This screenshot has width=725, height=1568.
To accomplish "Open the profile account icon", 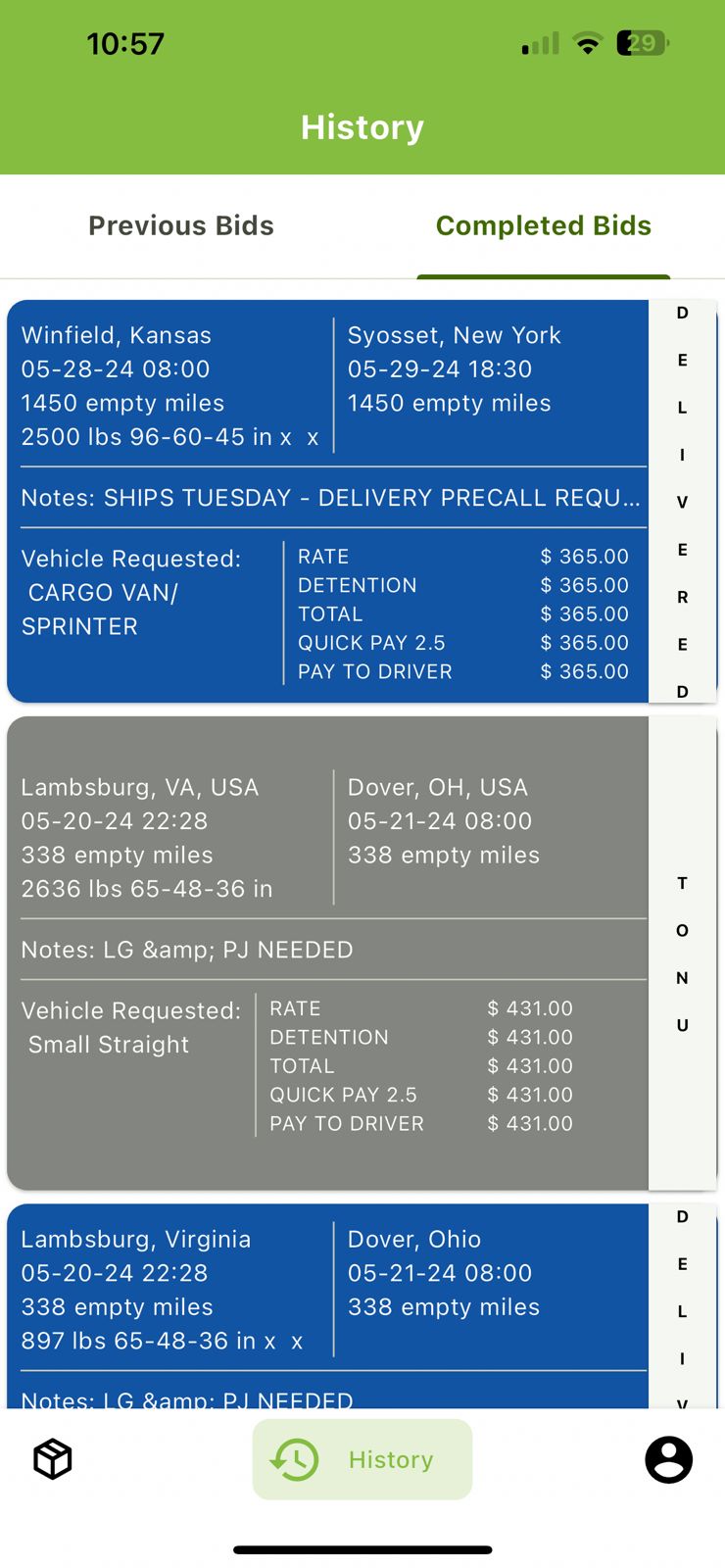I will [x=669, y=1460].
